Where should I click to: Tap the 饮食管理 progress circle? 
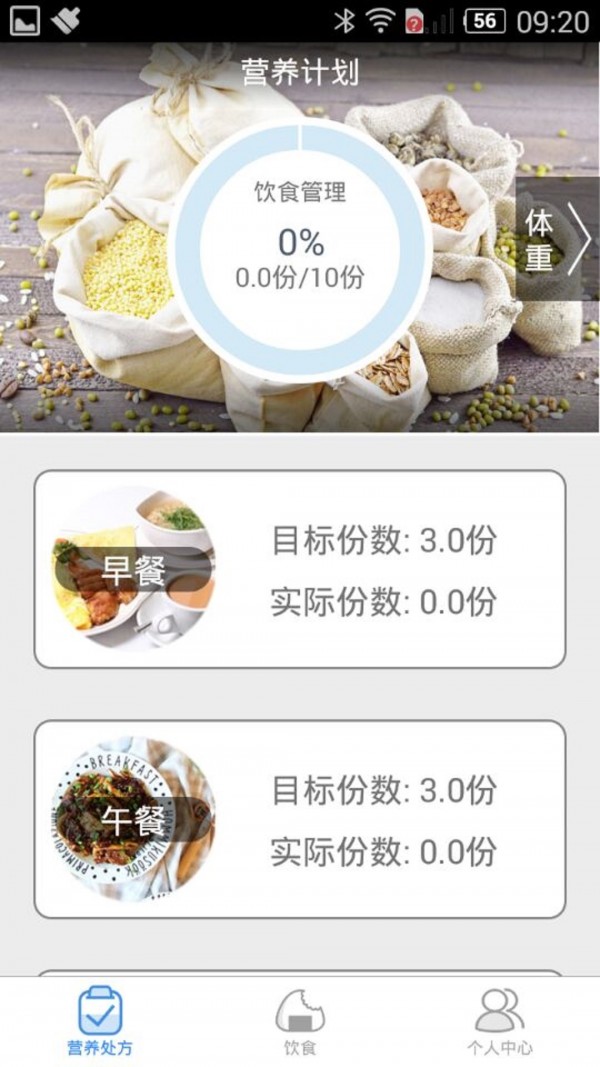pos(300,250)
